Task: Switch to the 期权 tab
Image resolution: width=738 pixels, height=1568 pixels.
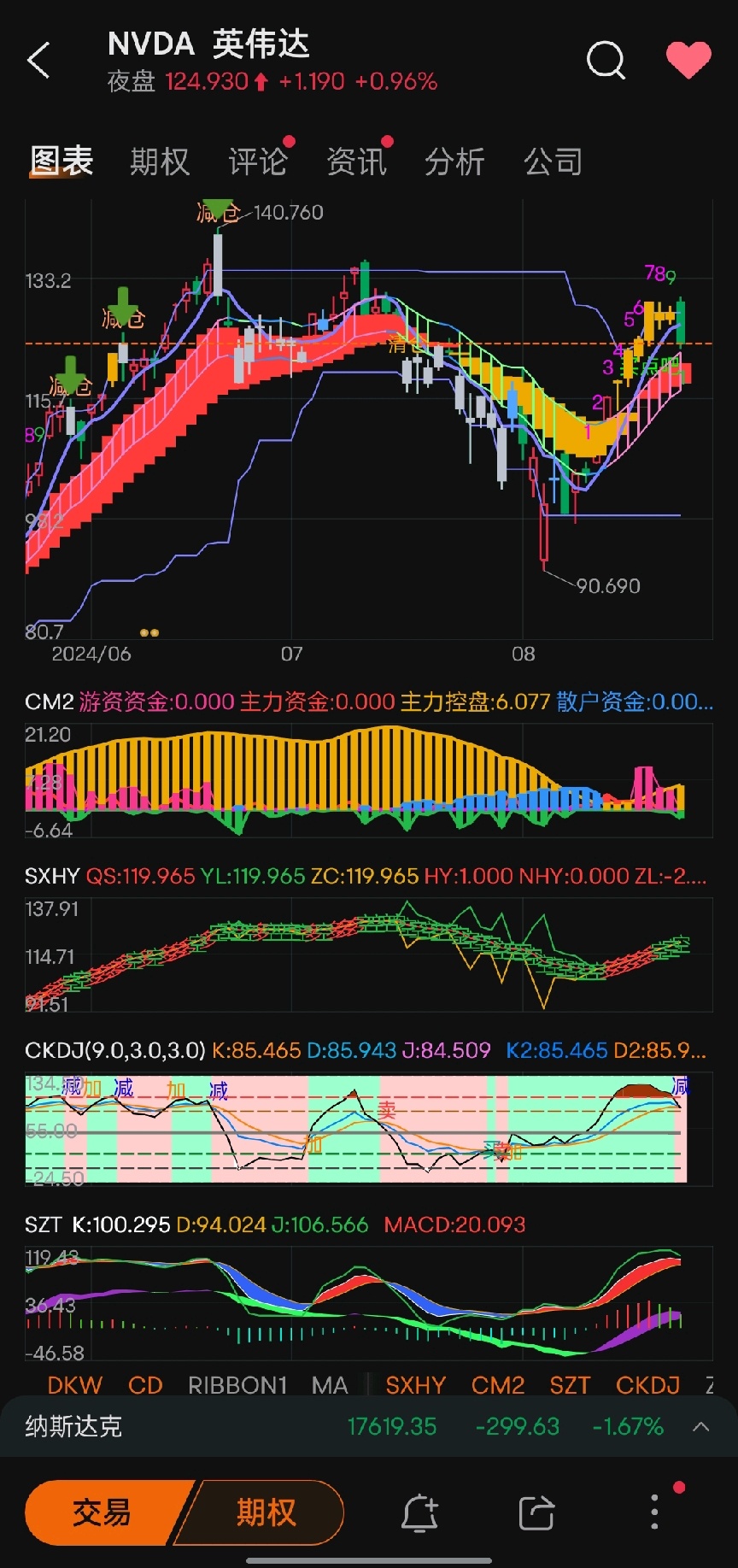Action: click(x=160, y=161)
